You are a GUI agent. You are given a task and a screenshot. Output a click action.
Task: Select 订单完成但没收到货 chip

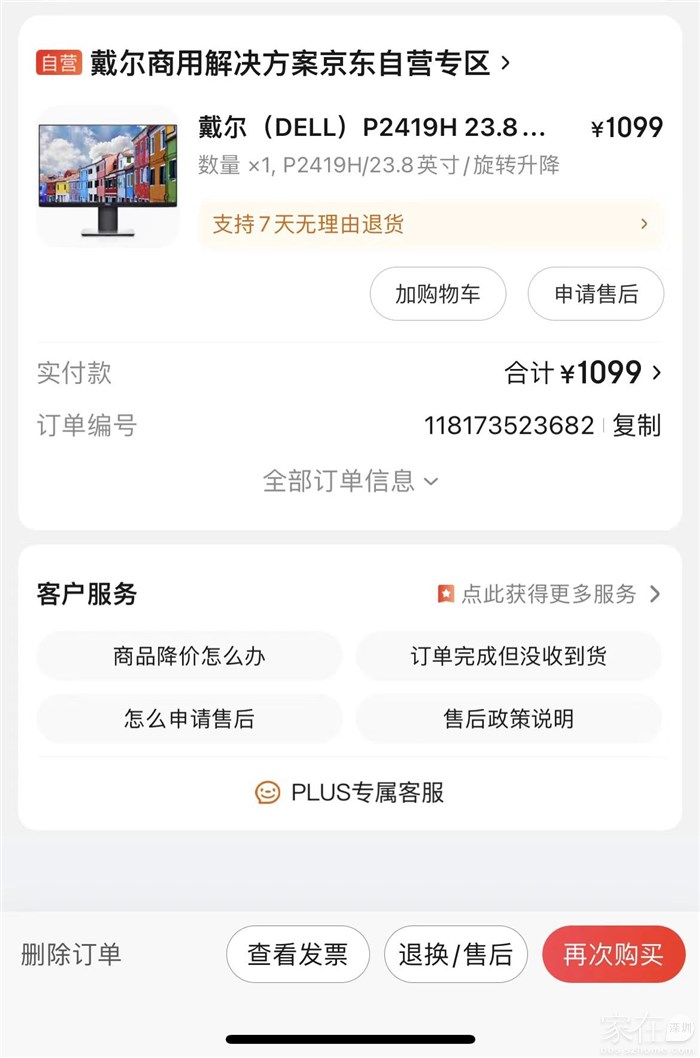[509, 657]
